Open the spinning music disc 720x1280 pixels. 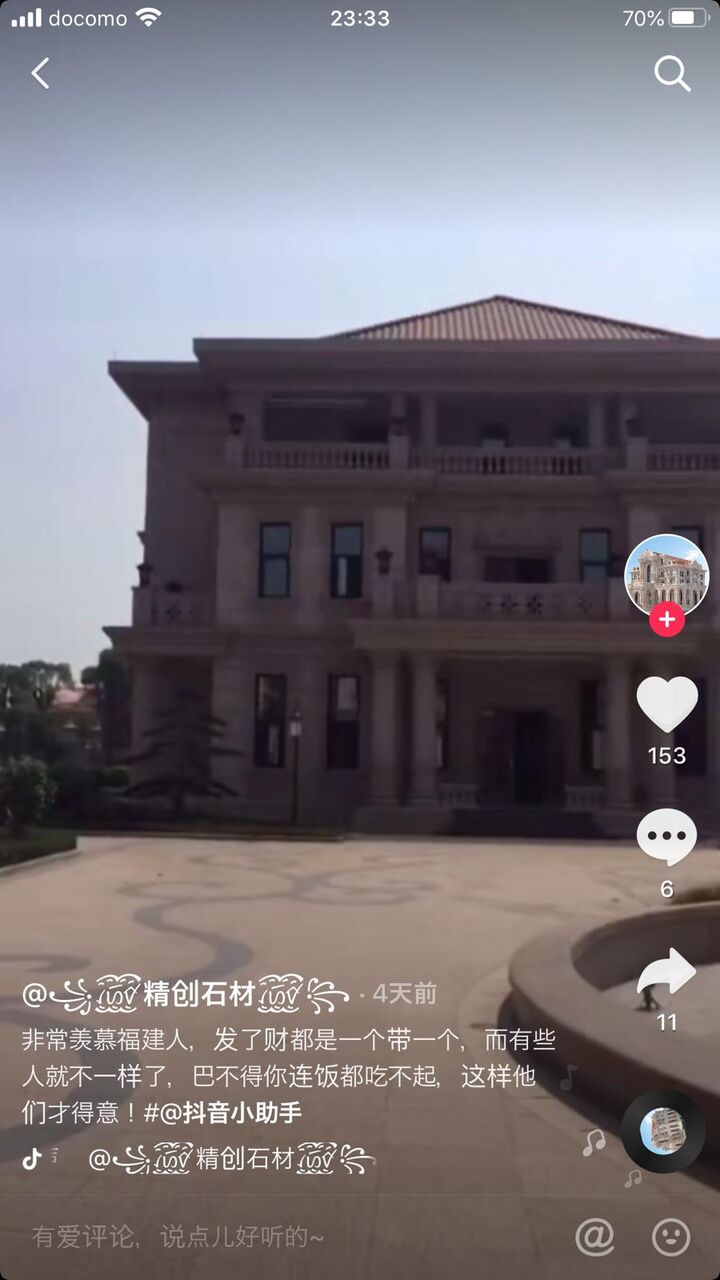click(x=662, y=1131)
